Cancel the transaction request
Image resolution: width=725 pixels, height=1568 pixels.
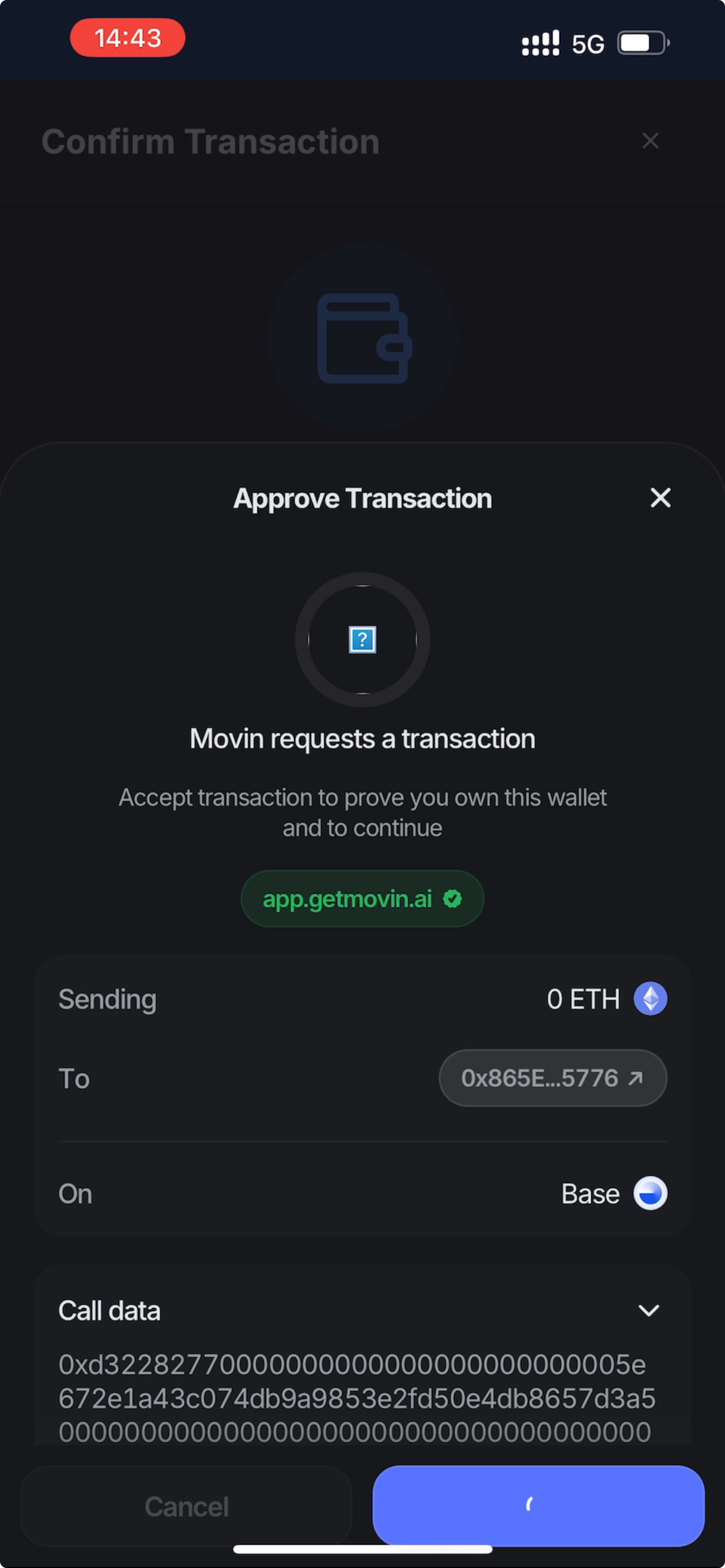(x=187, y=1506)
